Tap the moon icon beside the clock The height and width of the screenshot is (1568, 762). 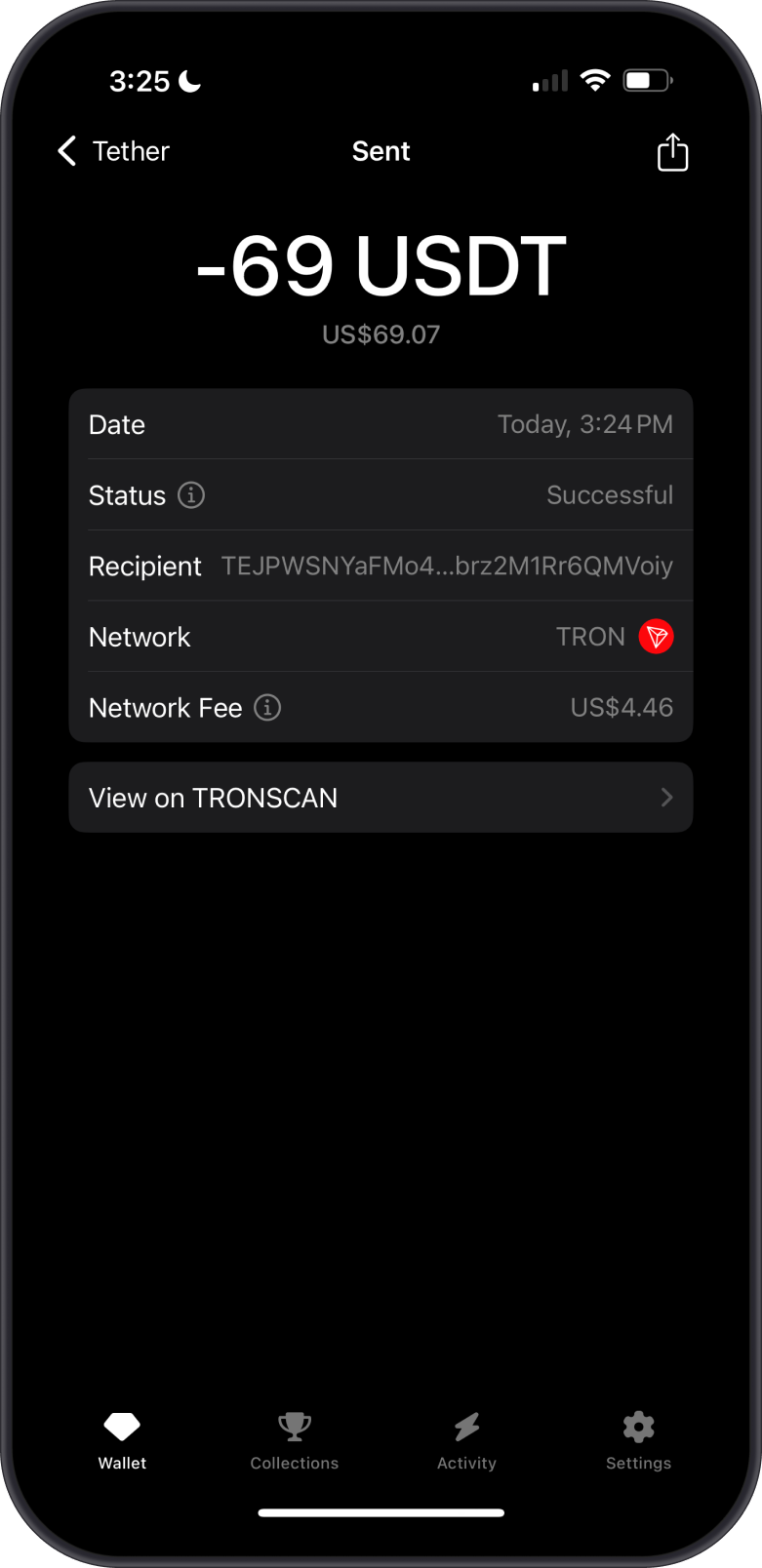[188, 80]
